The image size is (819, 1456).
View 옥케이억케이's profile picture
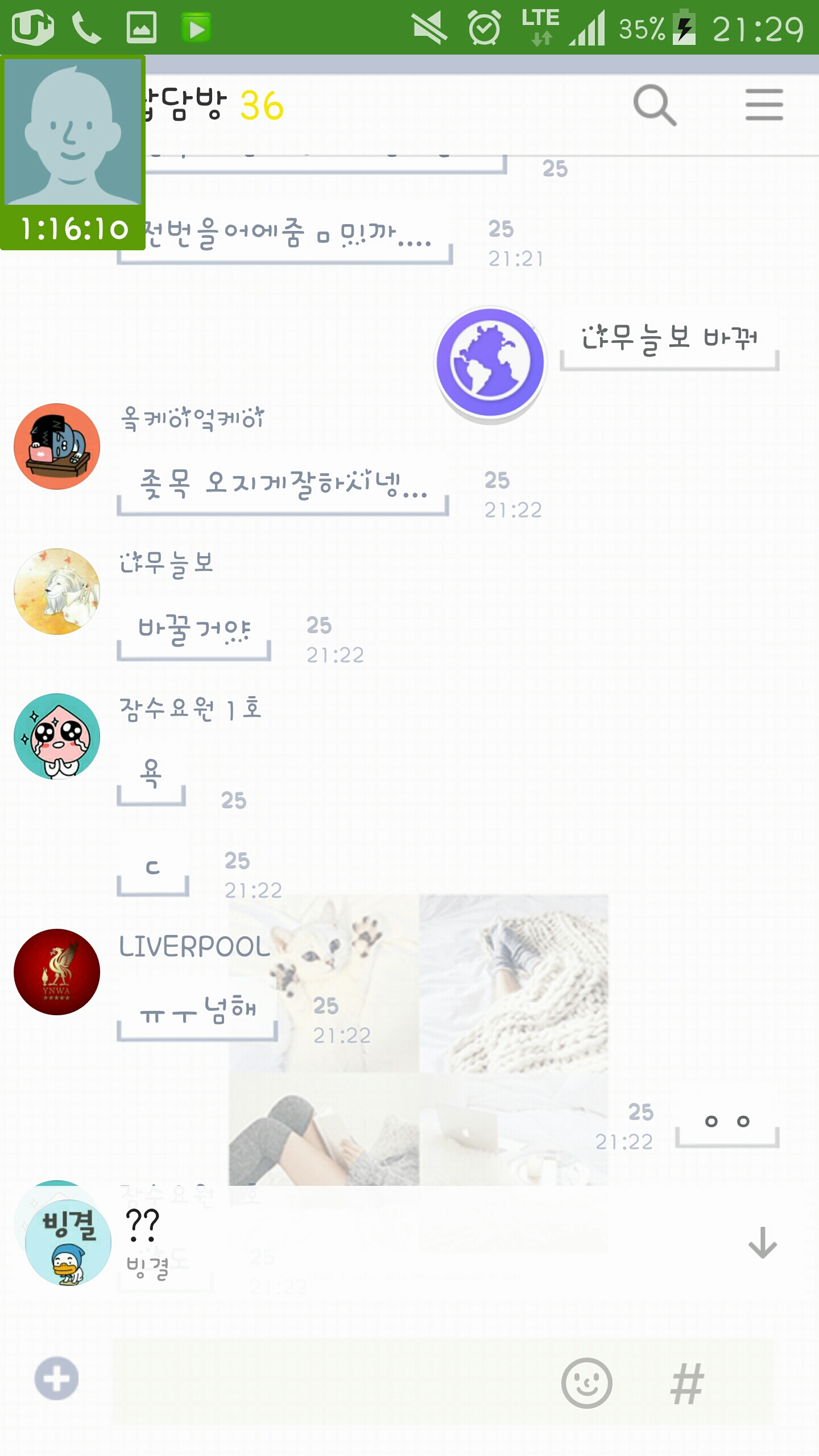pyautogui.click(x=57, y=446)
